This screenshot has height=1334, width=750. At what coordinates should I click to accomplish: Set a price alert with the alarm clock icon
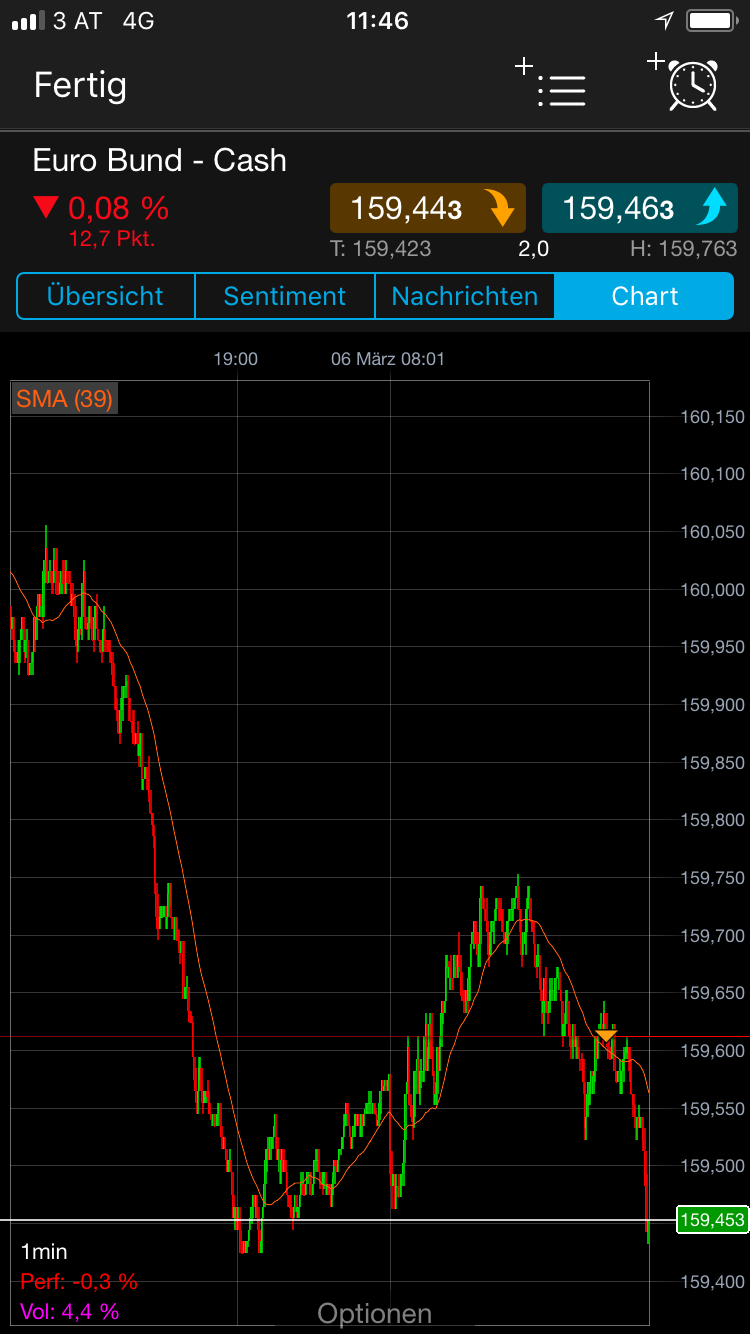point(692,88)
